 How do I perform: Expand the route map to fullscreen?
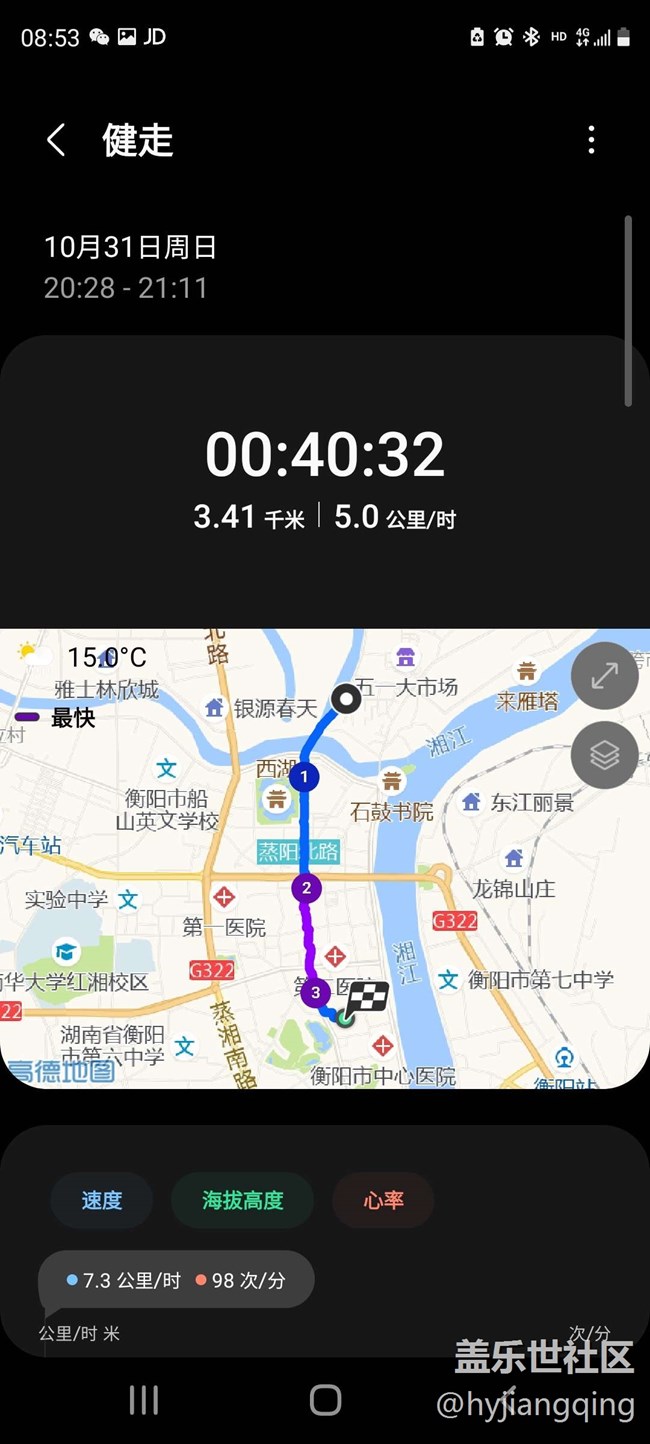pos(604,676)
